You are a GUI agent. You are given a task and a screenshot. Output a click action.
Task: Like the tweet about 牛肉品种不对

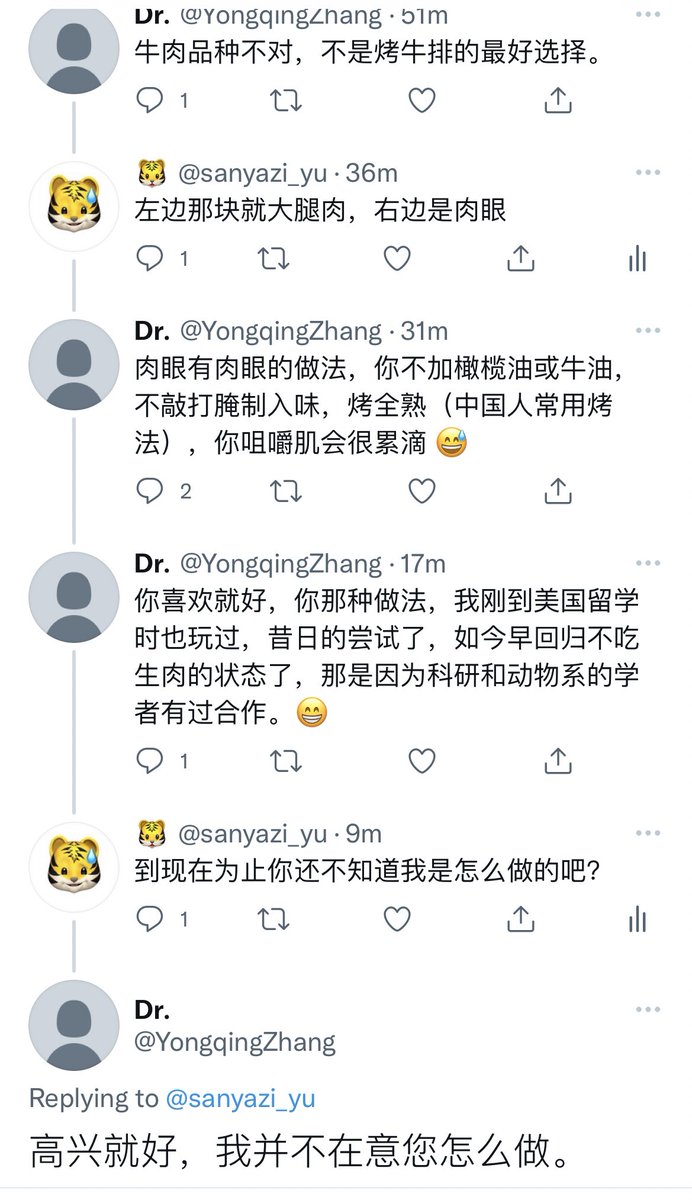point(422,100)
